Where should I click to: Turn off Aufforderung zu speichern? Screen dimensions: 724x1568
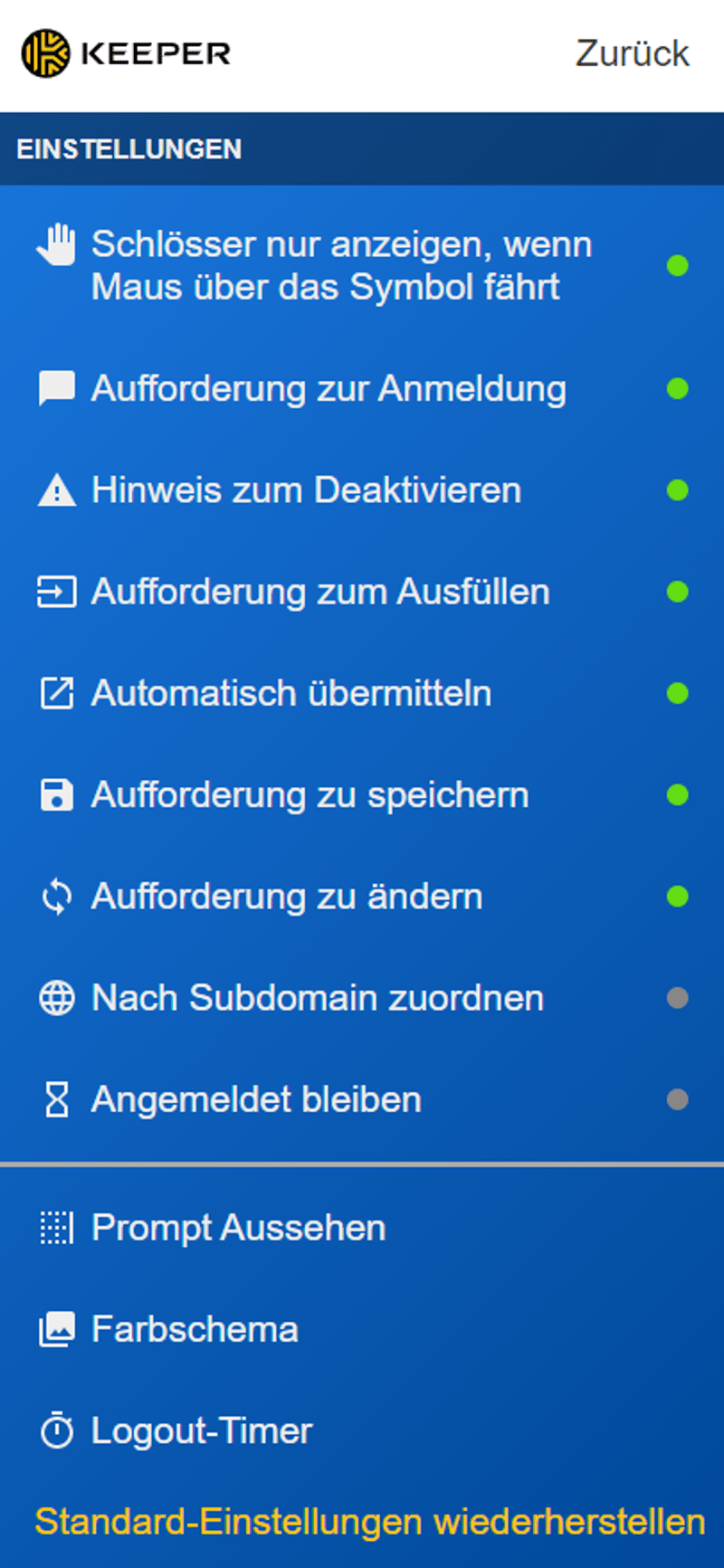point(677,795)
